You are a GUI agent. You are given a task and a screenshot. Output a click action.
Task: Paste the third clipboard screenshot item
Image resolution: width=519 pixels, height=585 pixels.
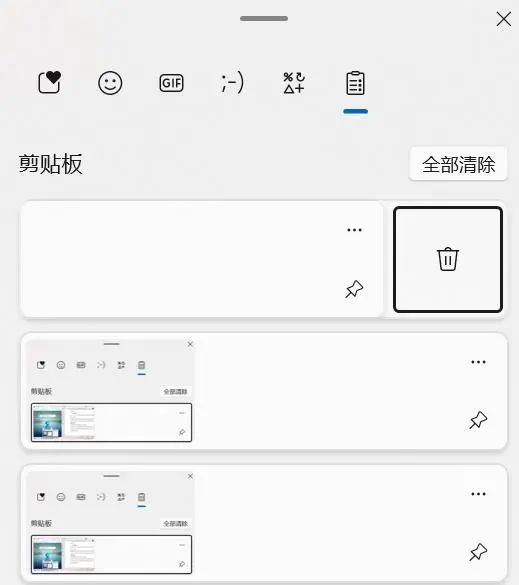[264, 523]
